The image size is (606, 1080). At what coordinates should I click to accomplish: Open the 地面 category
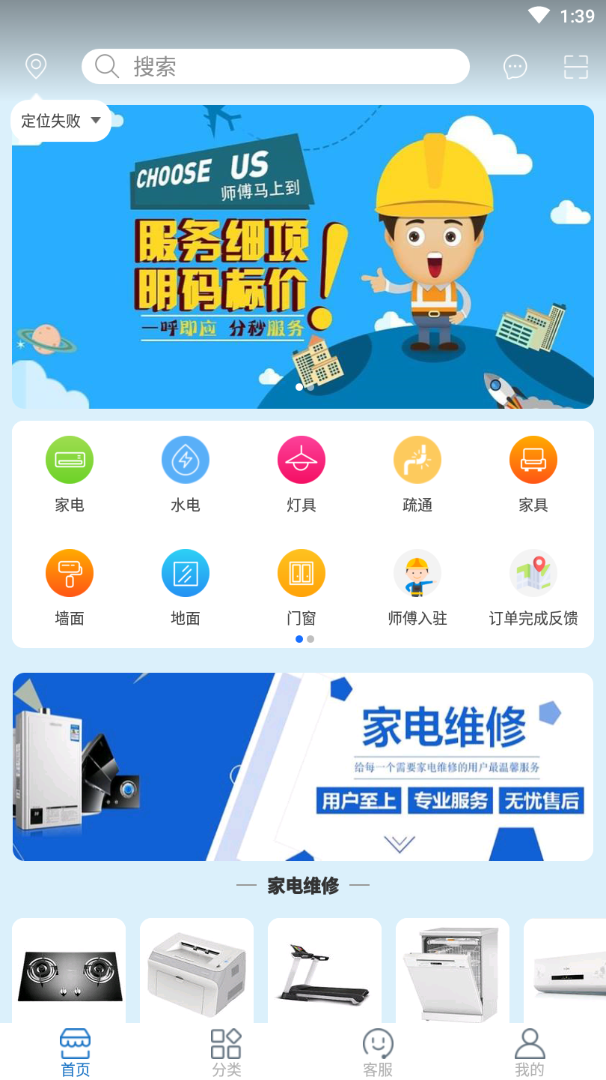(185, 587)
